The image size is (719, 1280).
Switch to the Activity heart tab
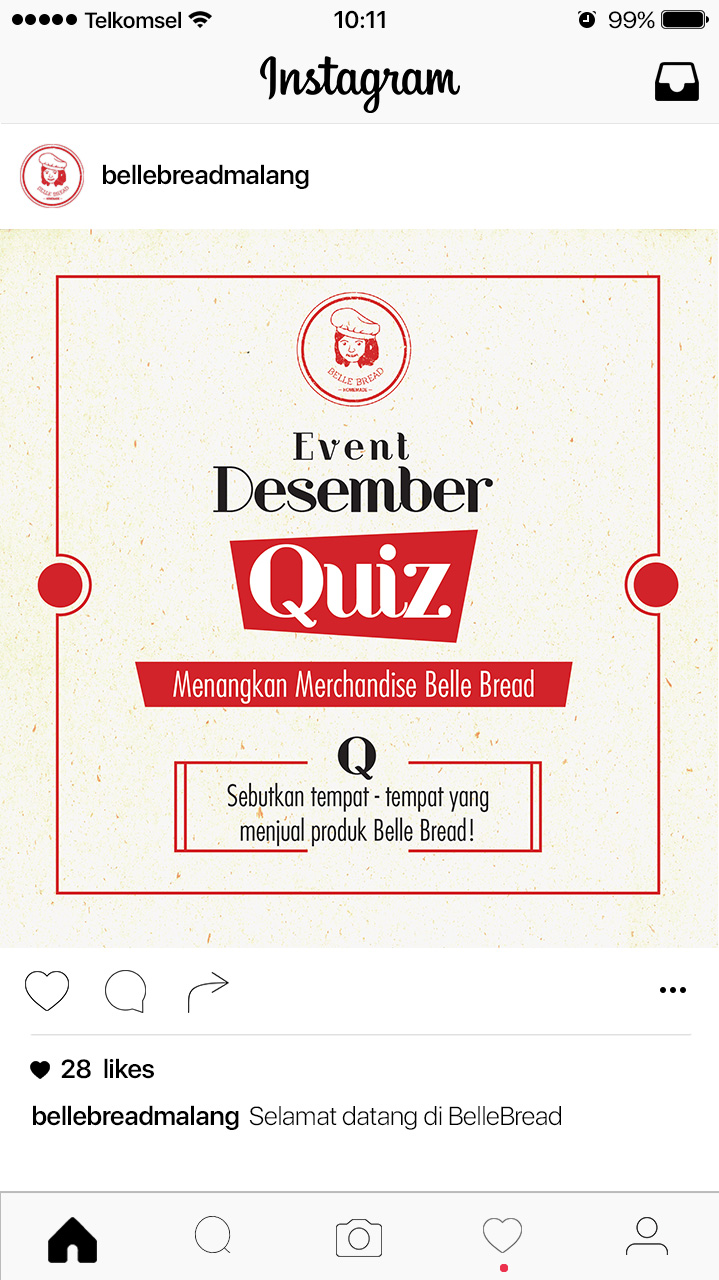click(503, 1236)
